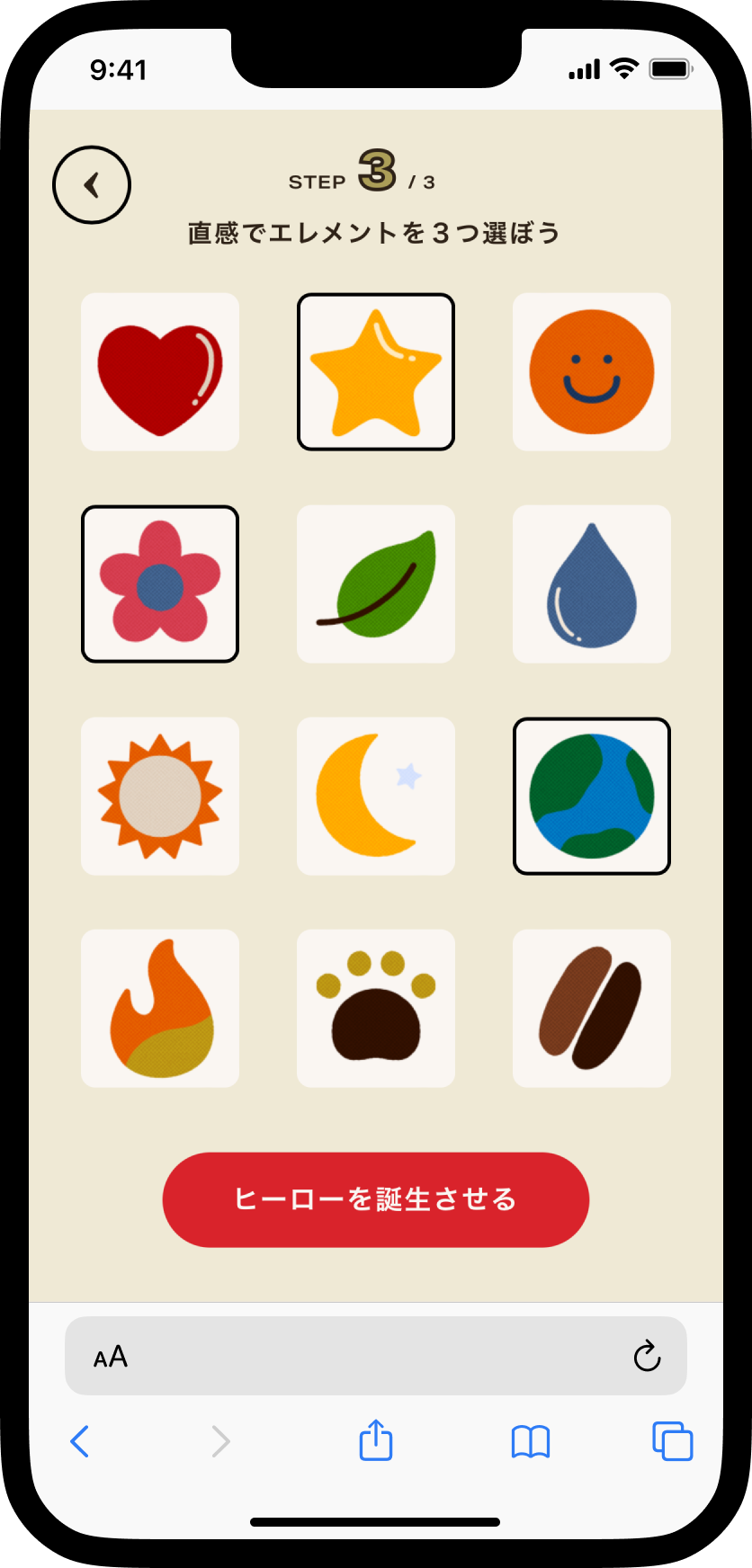Tap the red ヒーローを誕生させる button
752x1568 pixels.
click(376, 1199)
